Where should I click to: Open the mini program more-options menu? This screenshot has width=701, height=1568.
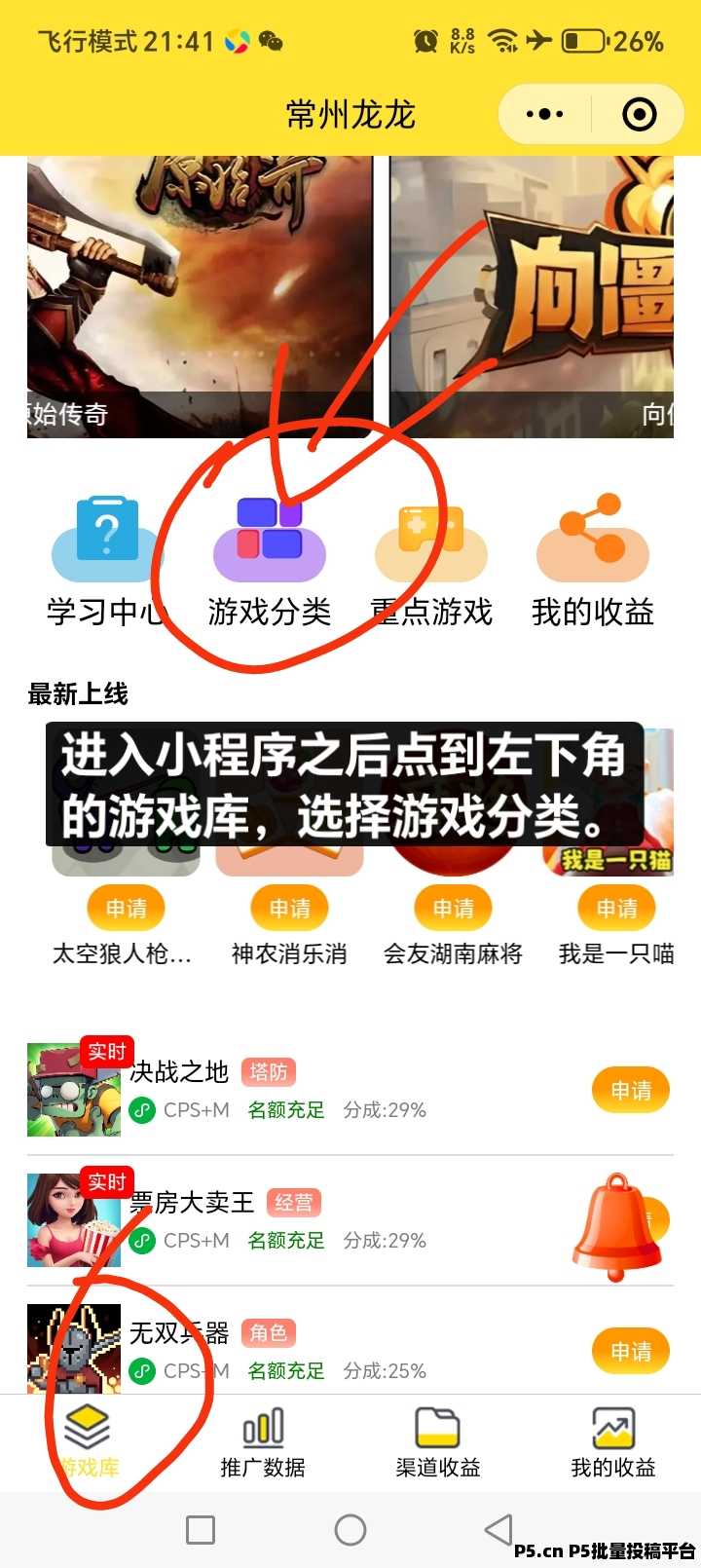[544, 115]
